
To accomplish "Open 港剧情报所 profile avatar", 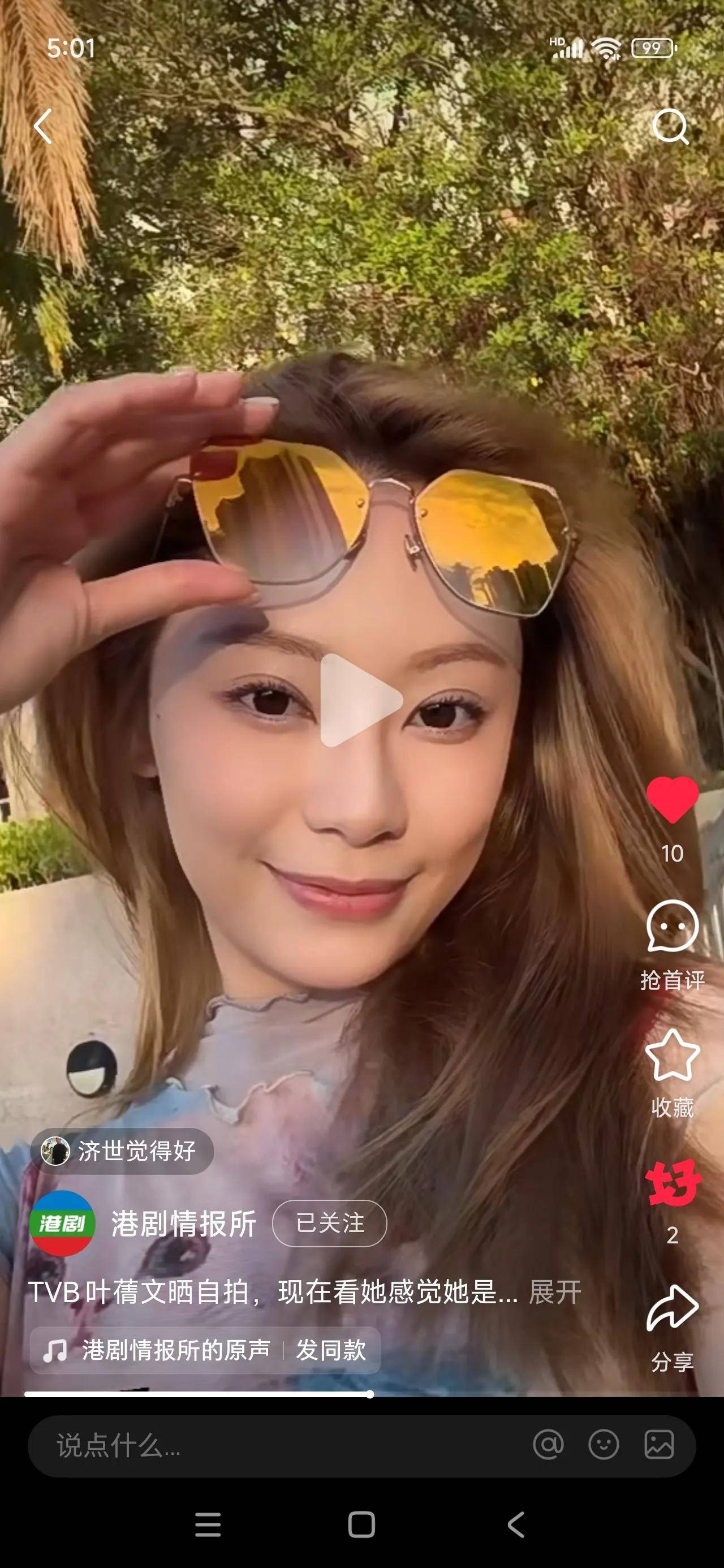I will [x=62, y=1224].
